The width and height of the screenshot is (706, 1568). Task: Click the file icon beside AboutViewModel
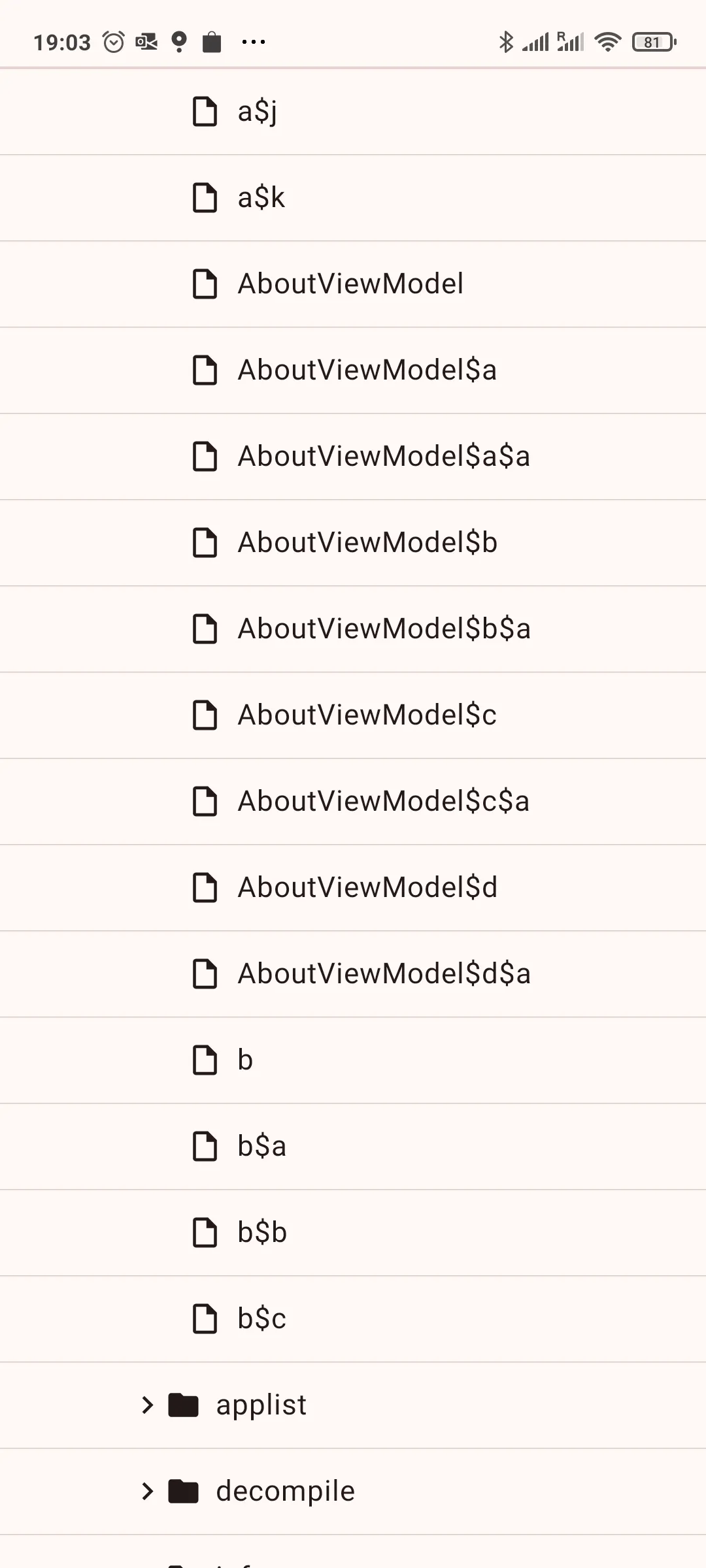pos(205,284)
